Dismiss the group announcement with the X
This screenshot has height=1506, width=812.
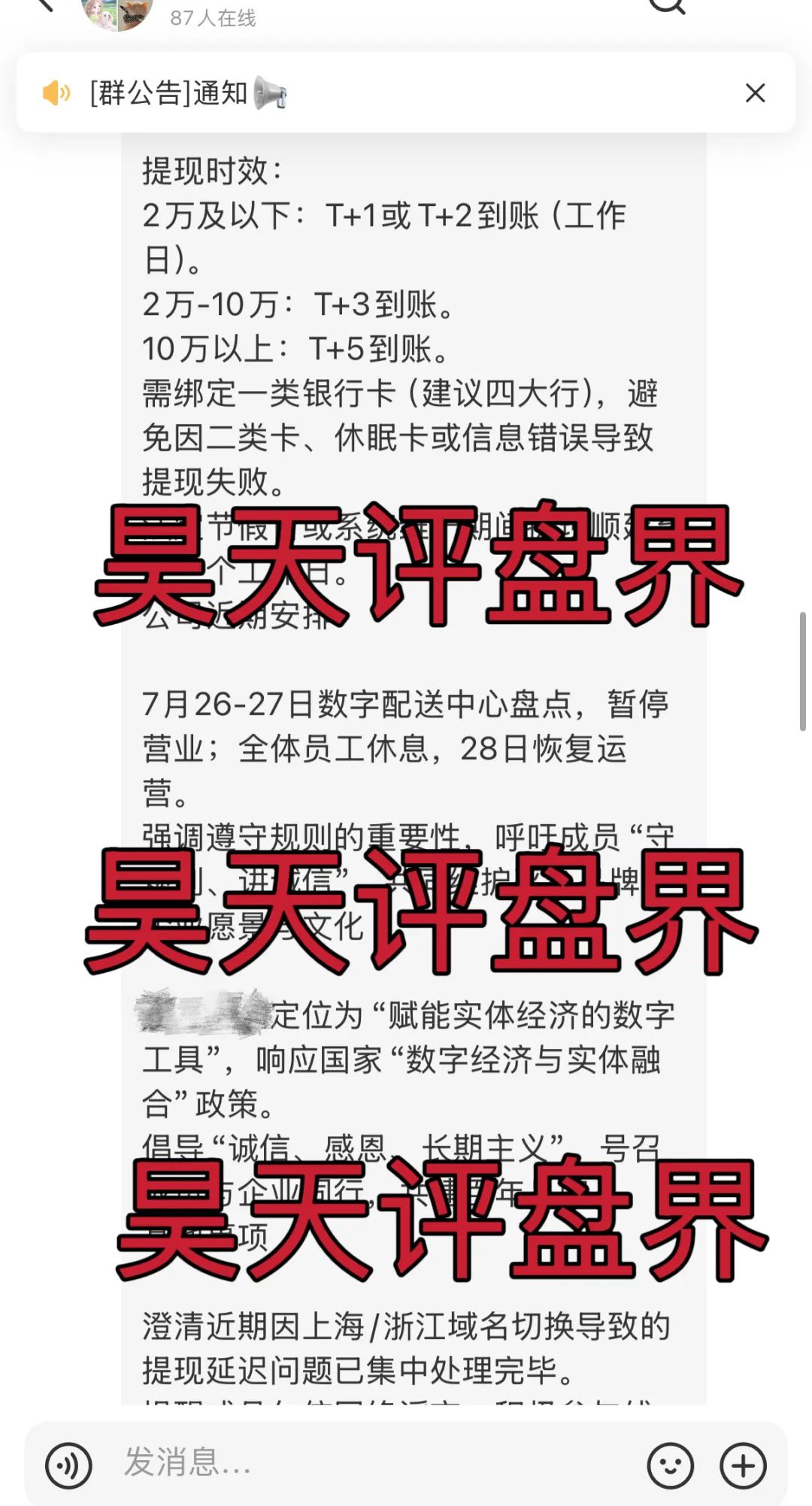coord(756,92)
